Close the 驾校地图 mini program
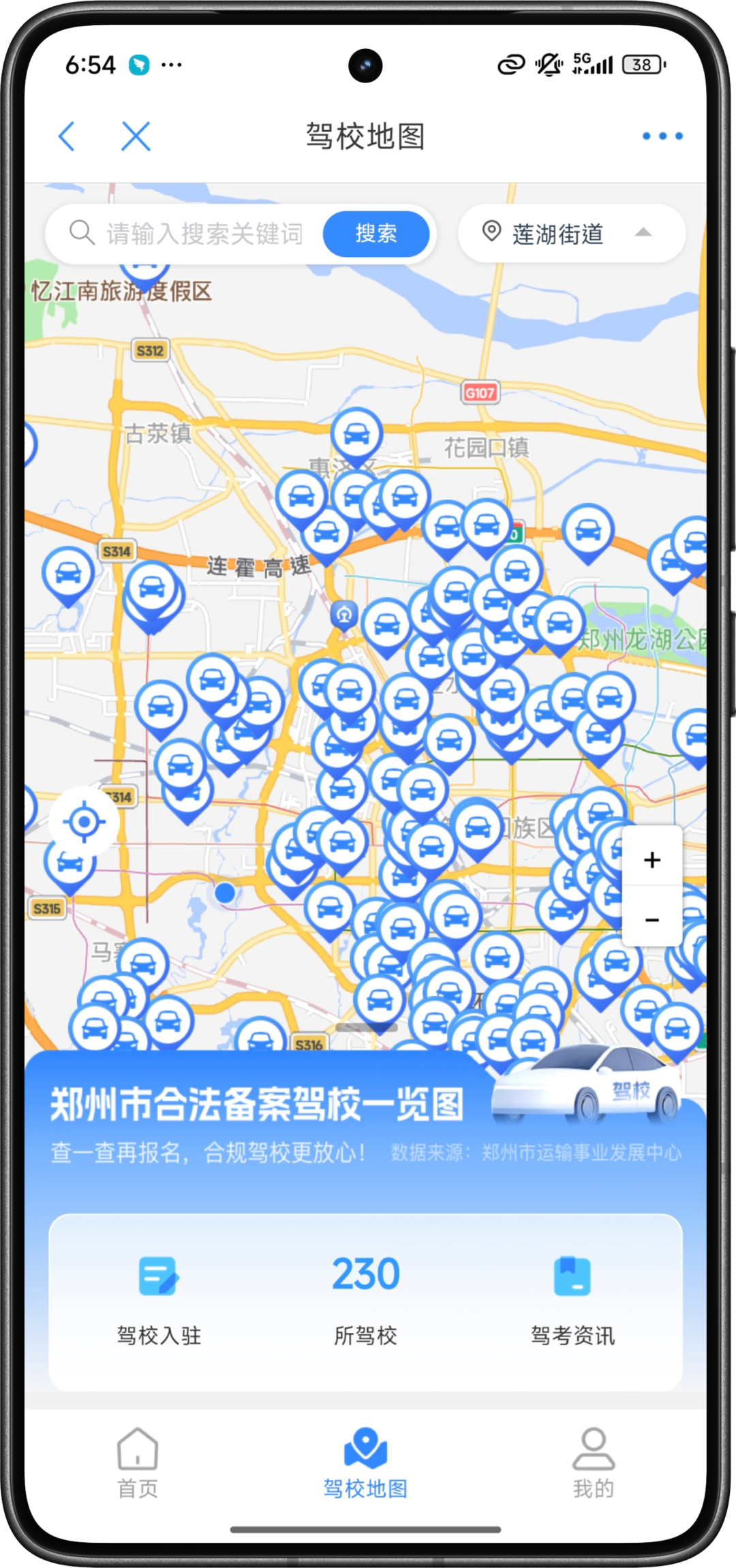This screenshot has height=1568, width=736. point(136,136)
